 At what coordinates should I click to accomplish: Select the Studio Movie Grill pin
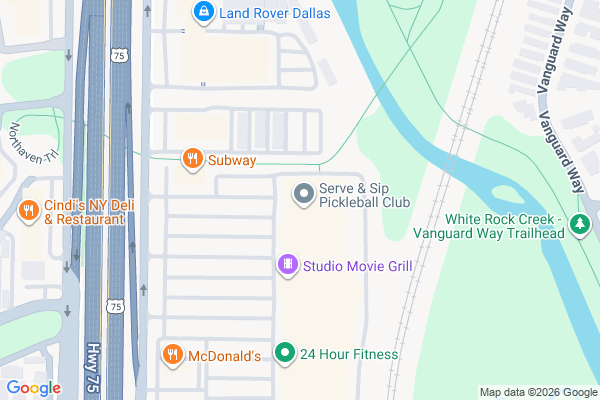click(x=287, y=265)
